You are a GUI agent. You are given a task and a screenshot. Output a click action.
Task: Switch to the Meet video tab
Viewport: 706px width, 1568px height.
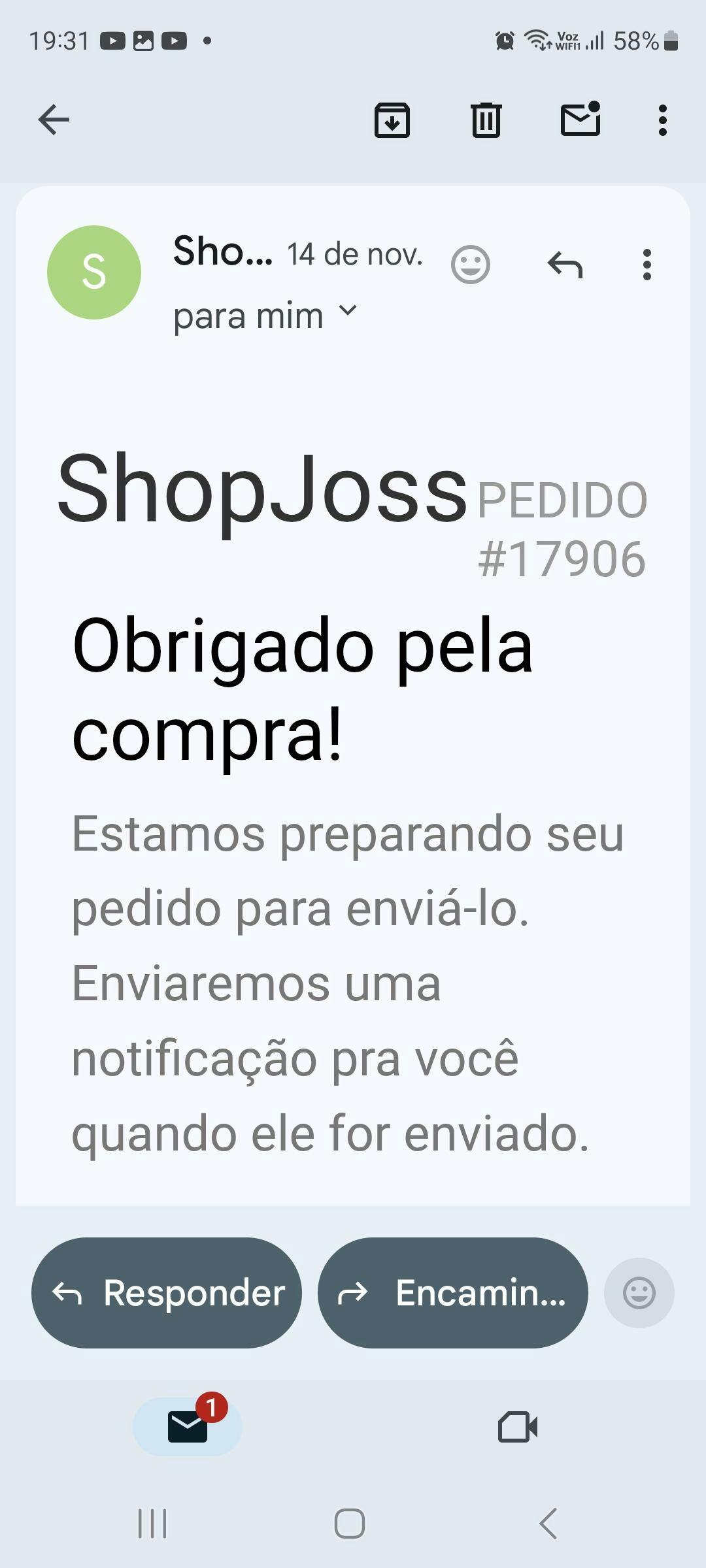[x=518, y=1427]
